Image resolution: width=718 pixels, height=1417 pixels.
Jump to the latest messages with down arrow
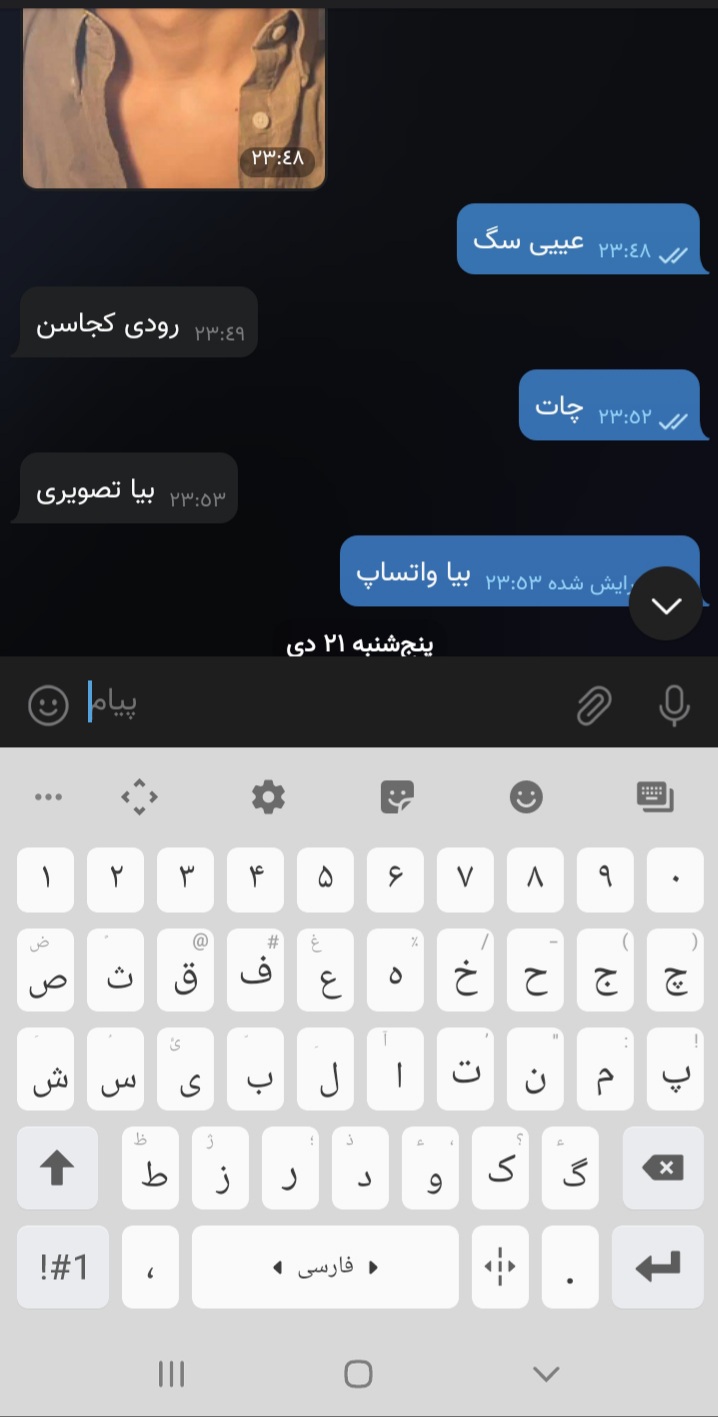(x=666, y=604)
